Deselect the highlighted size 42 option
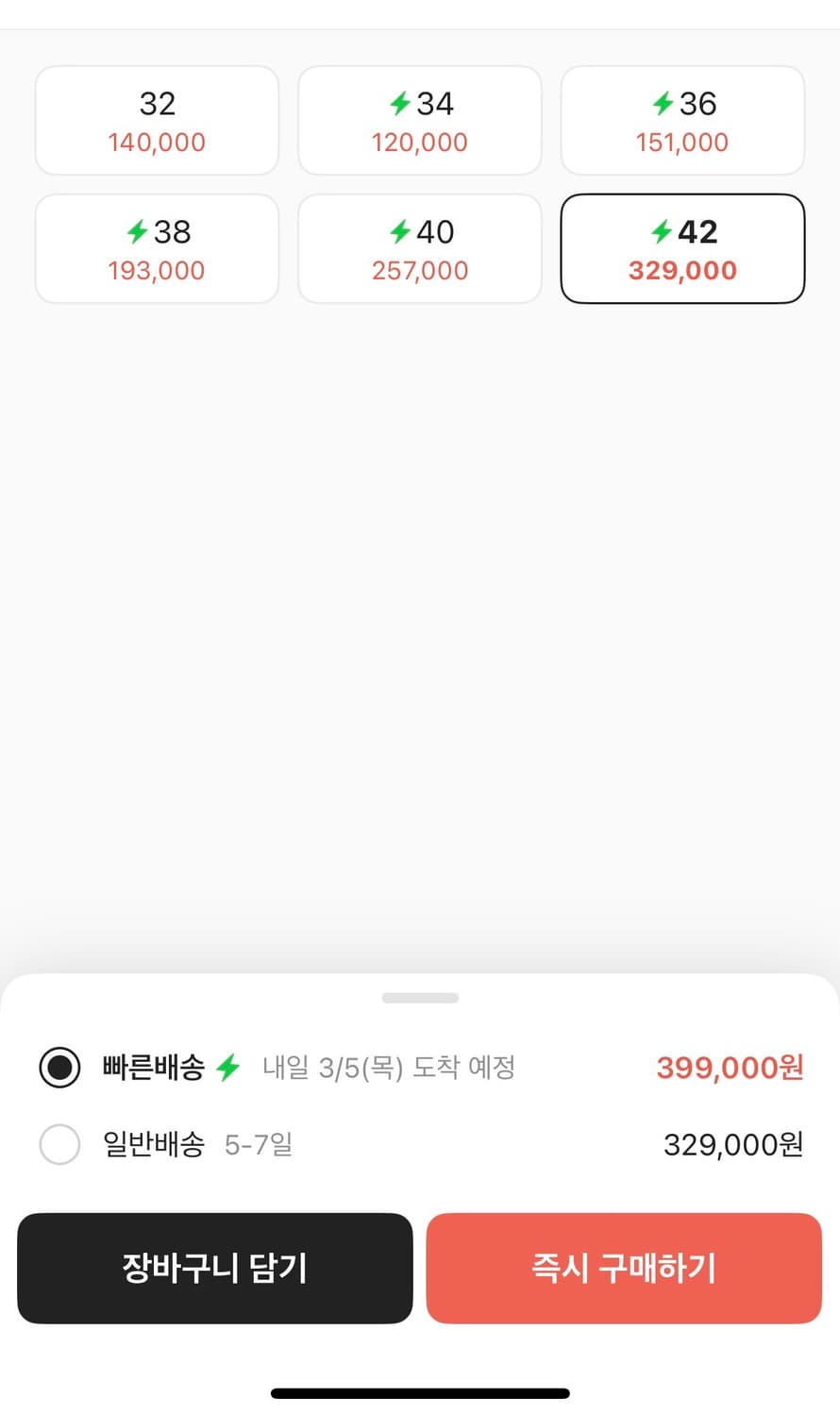The width and height of the screenshot is (840, 1416). pos(682,248)
